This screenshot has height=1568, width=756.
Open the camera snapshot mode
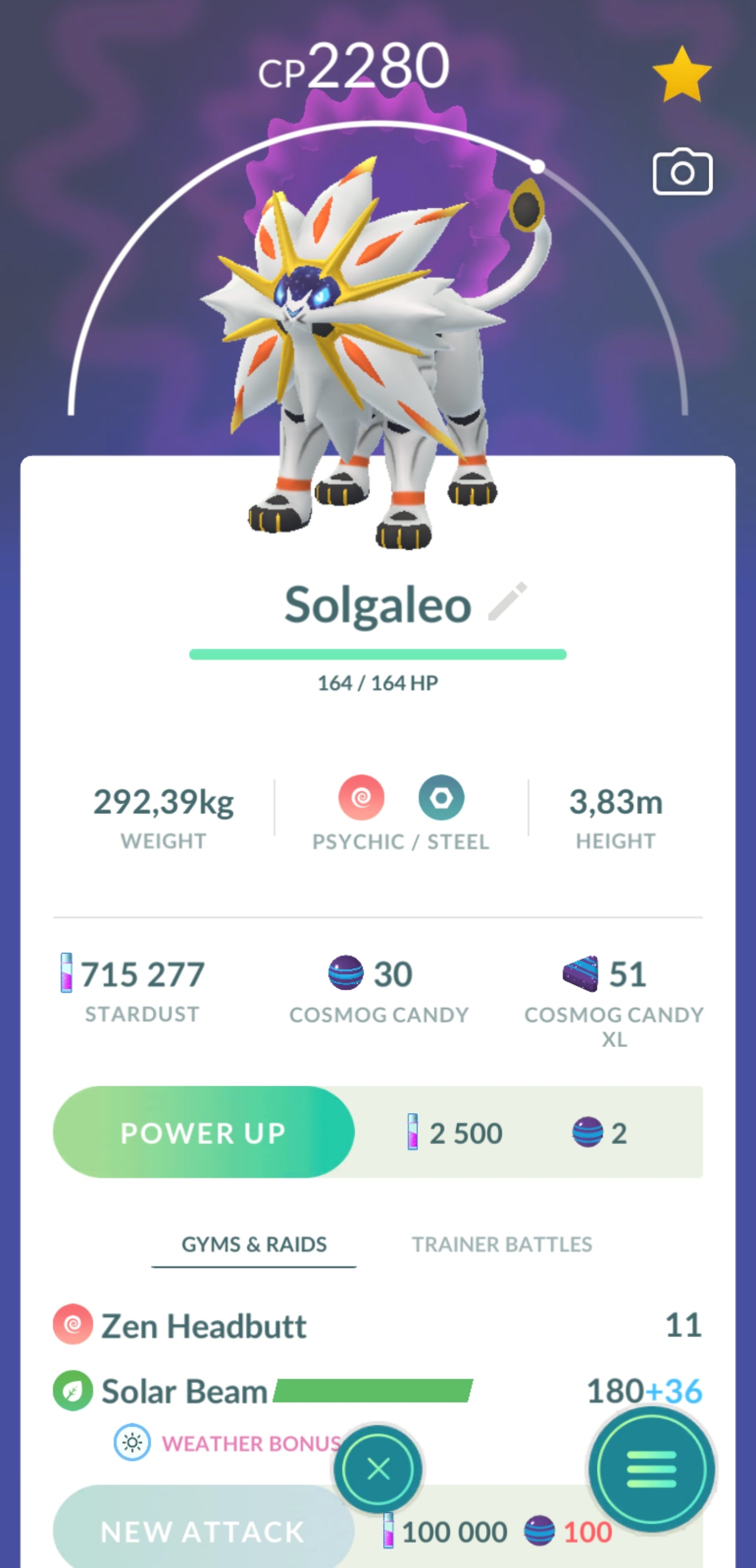point(682,173)
